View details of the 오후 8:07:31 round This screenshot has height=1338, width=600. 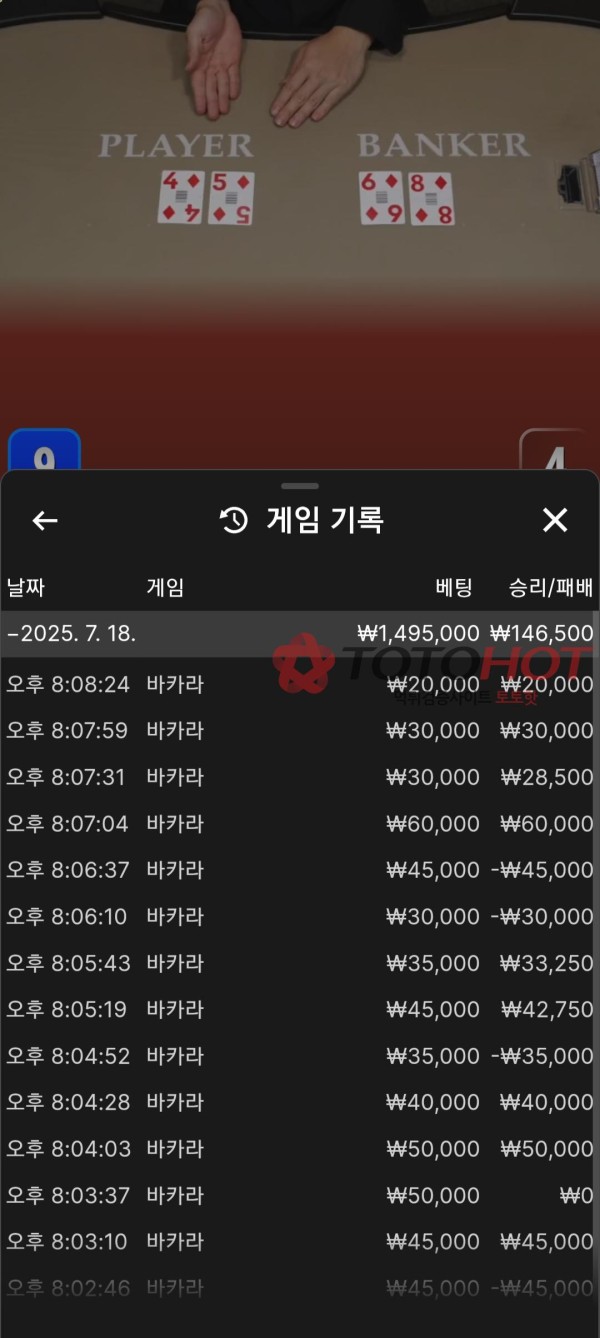tap(298, 777)
